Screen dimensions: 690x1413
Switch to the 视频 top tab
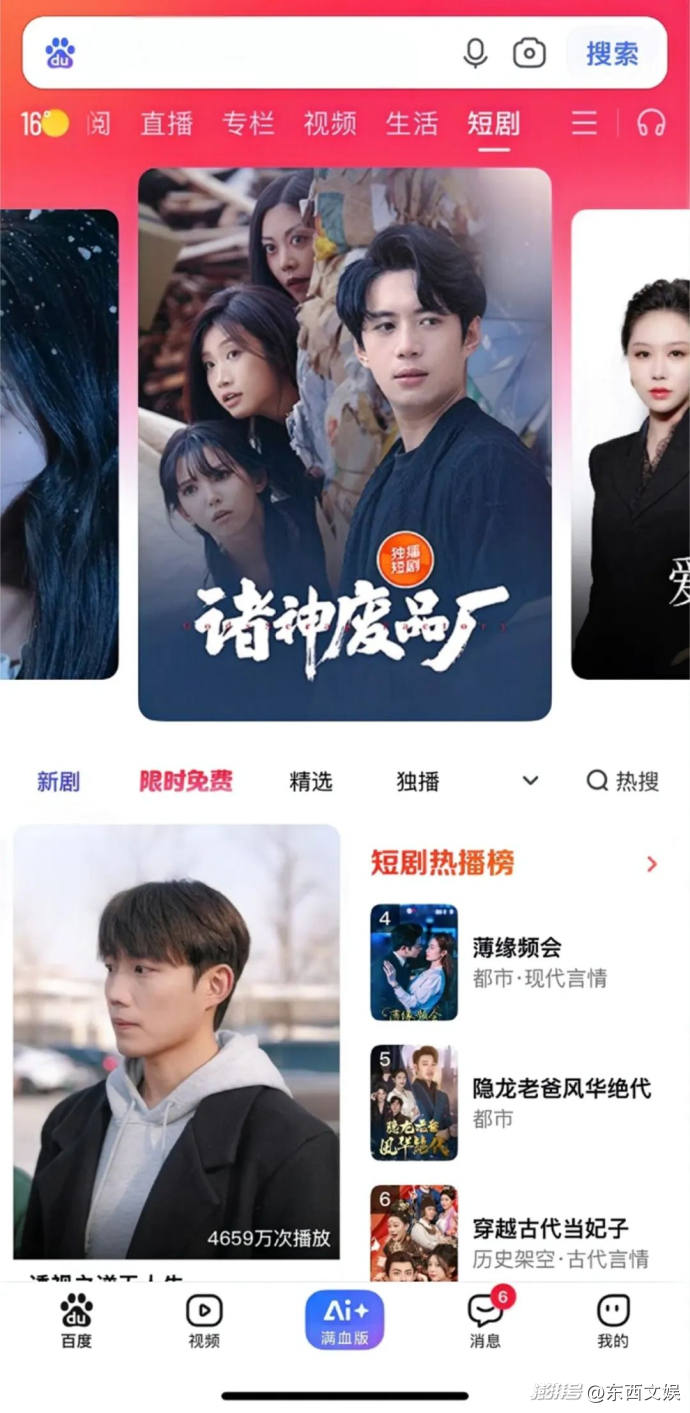click(x=330, y=124)
